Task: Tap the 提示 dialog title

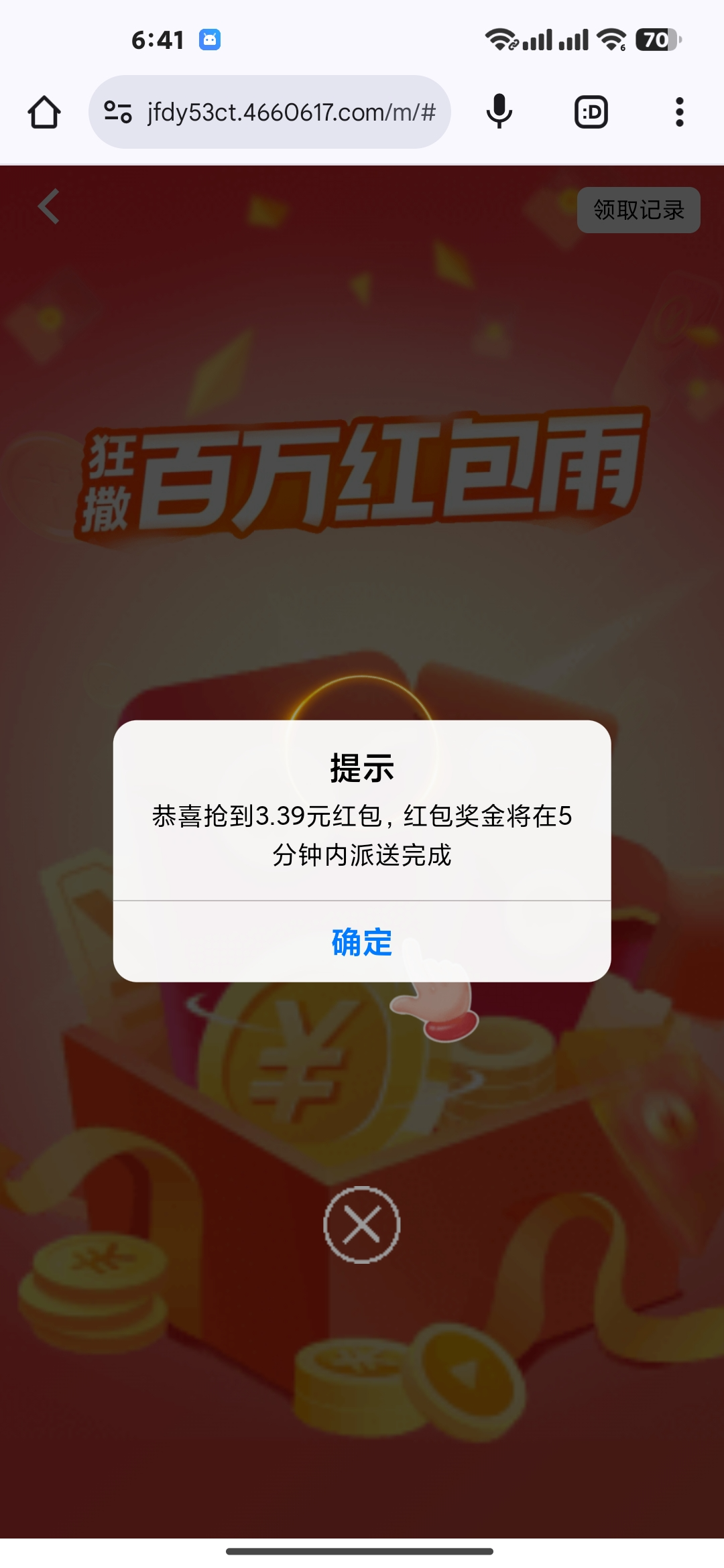Action: click(x=361, y=769)
